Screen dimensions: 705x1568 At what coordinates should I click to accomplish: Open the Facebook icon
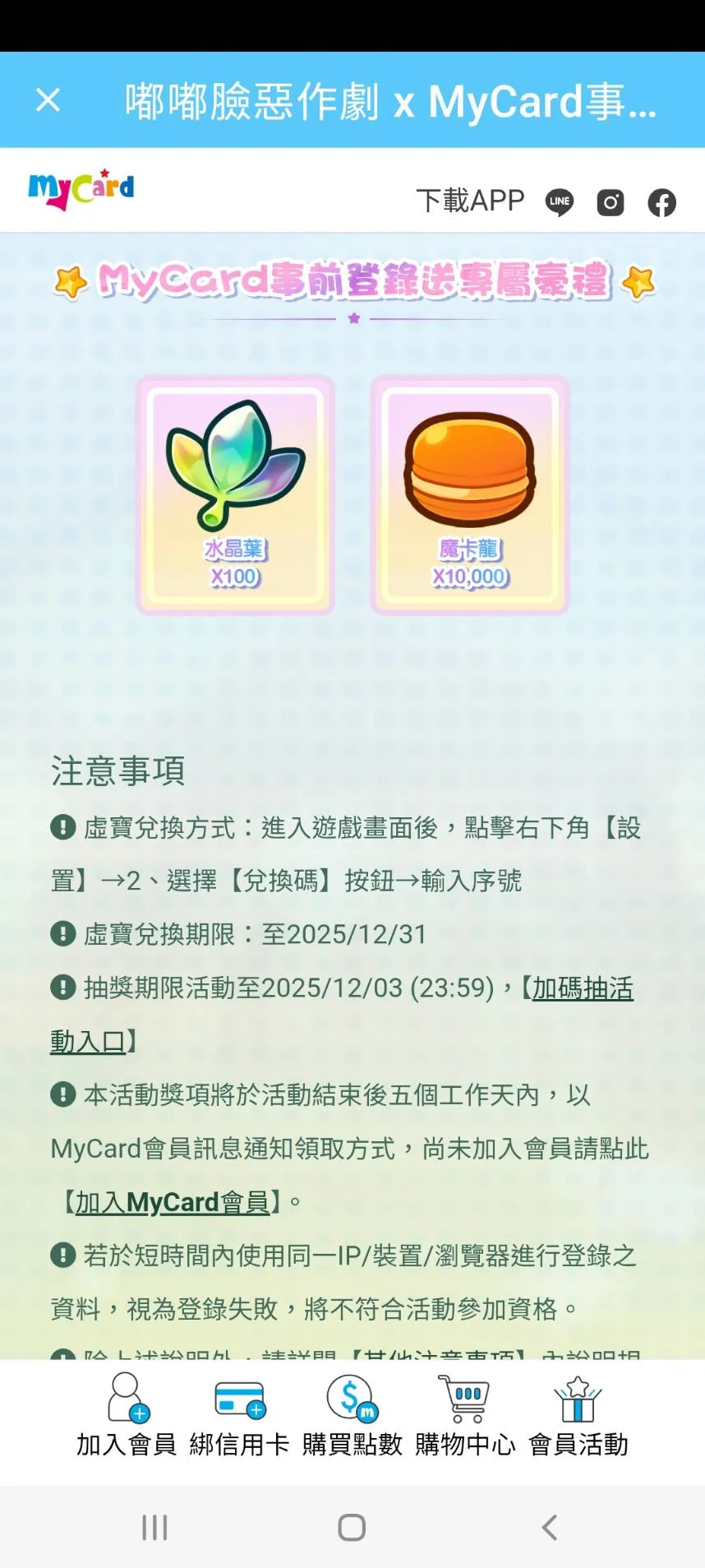click(661, 202)
